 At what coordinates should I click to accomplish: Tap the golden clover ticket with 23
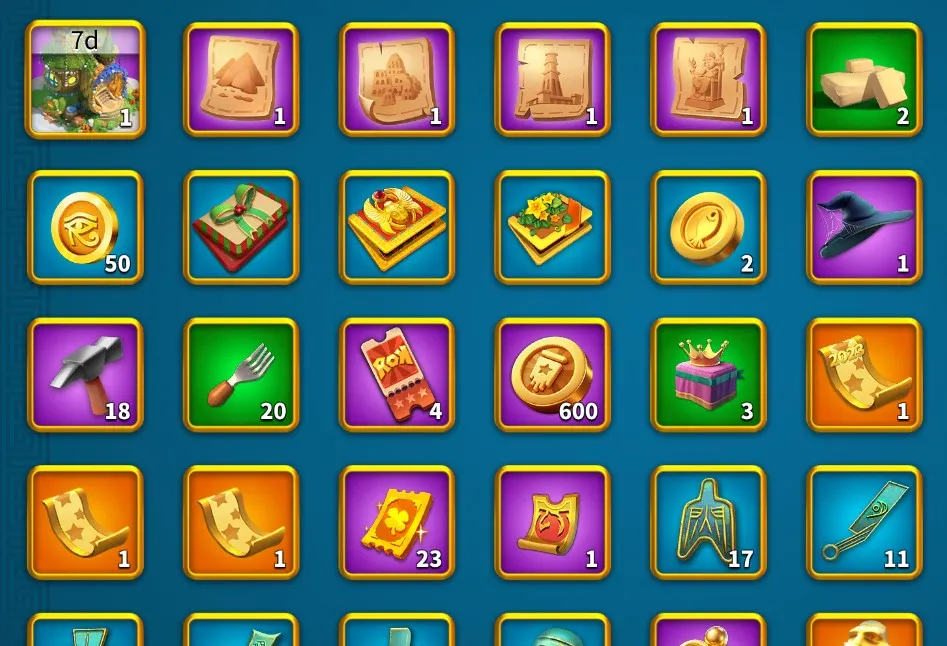397,522
